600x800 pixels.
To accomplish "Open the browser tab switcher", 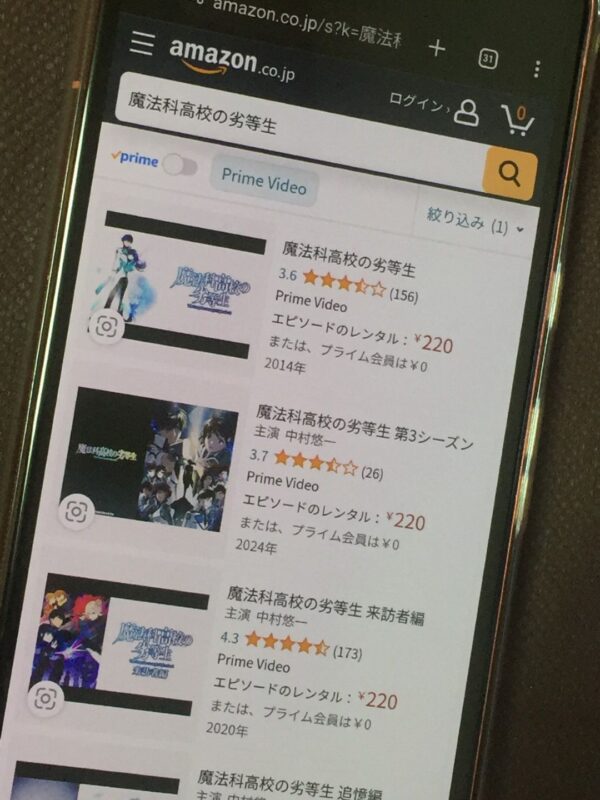I will coord(488,58).
